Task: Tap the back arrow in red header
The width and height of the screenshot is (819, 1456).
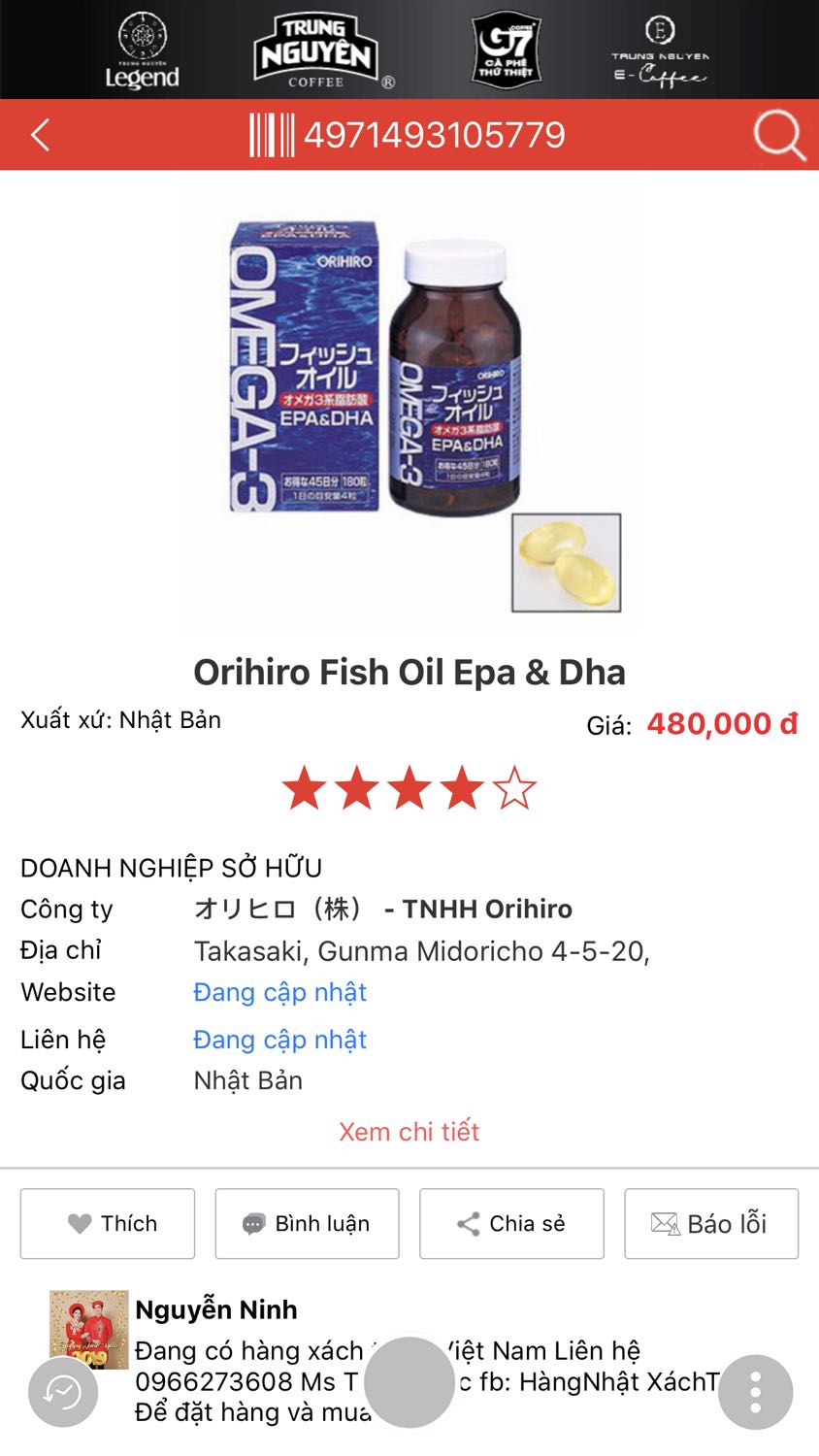Action: [39, 136]
